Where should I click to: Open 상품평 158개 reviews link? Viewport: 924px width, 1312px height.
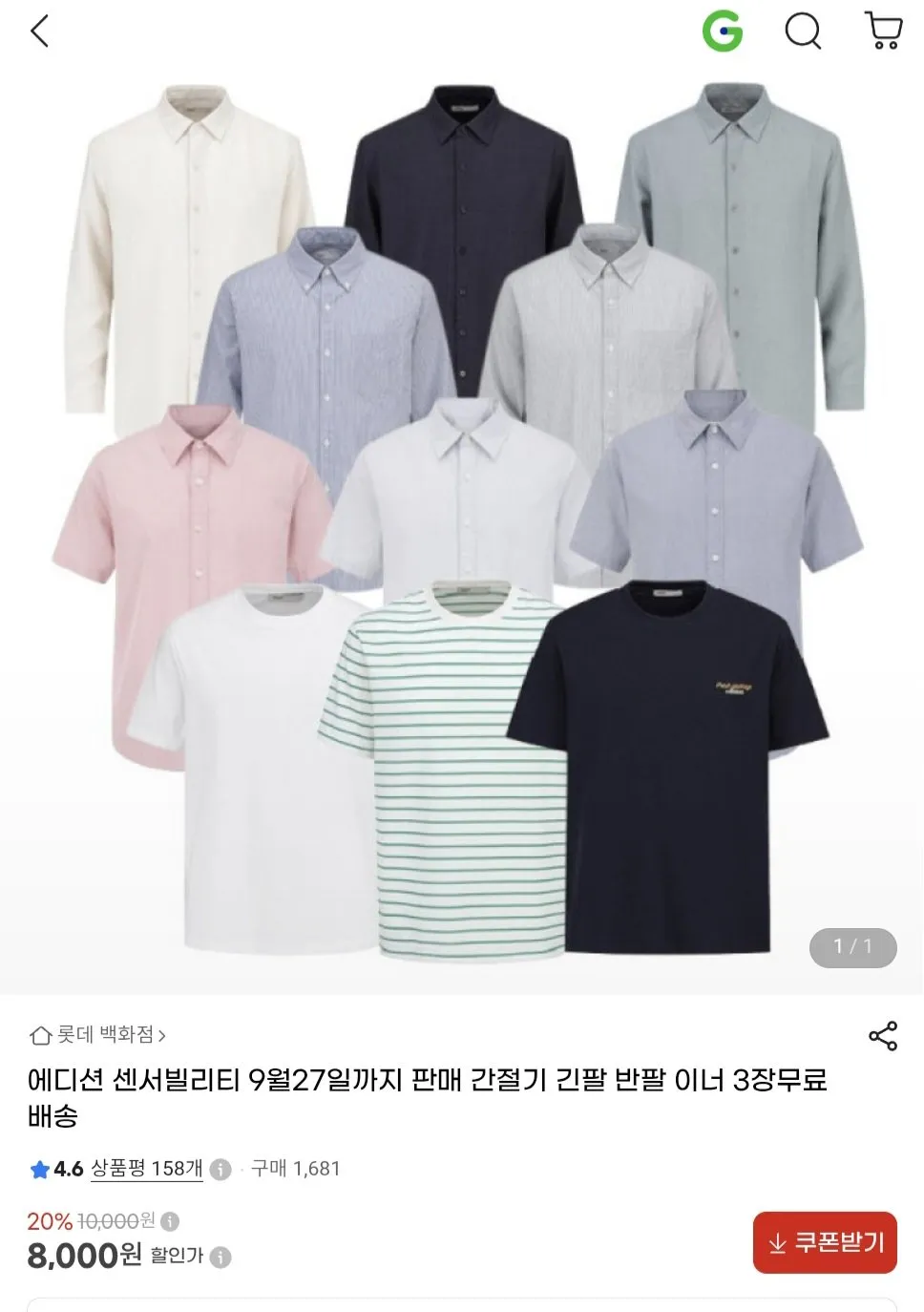tap(146, 1169)
